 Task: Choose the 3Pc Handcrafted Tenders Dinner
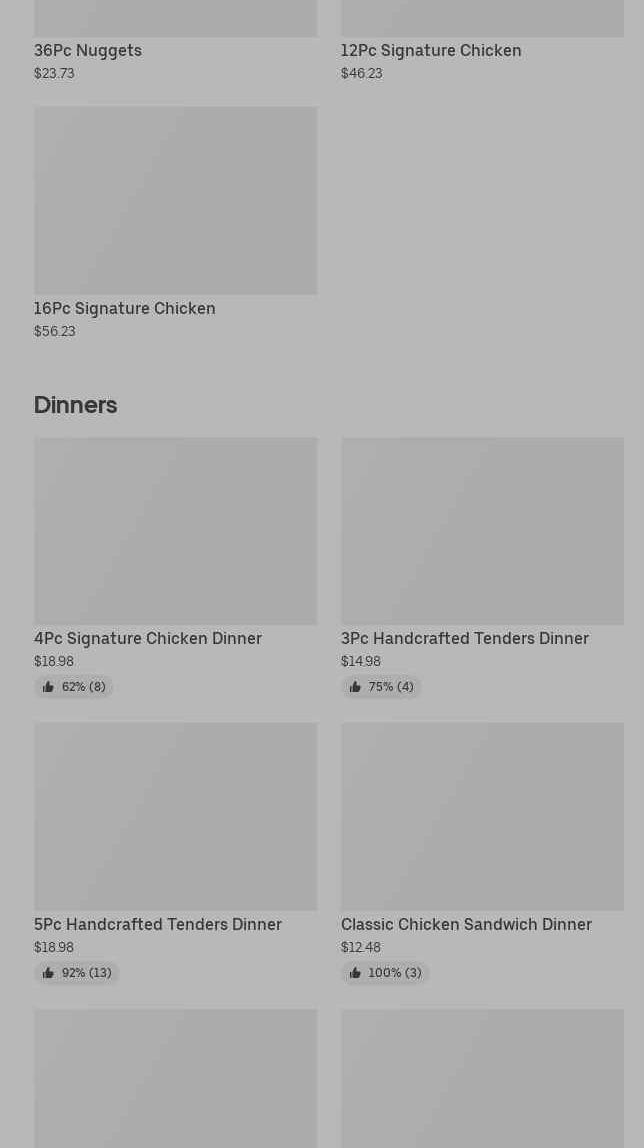482,567
